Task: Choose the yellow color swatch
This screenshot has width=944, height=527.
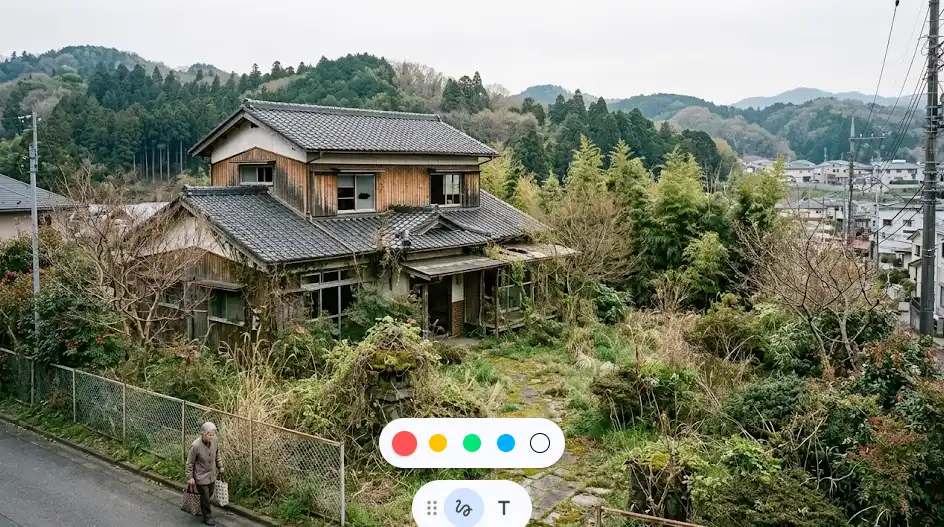Action: coord(438,443)
